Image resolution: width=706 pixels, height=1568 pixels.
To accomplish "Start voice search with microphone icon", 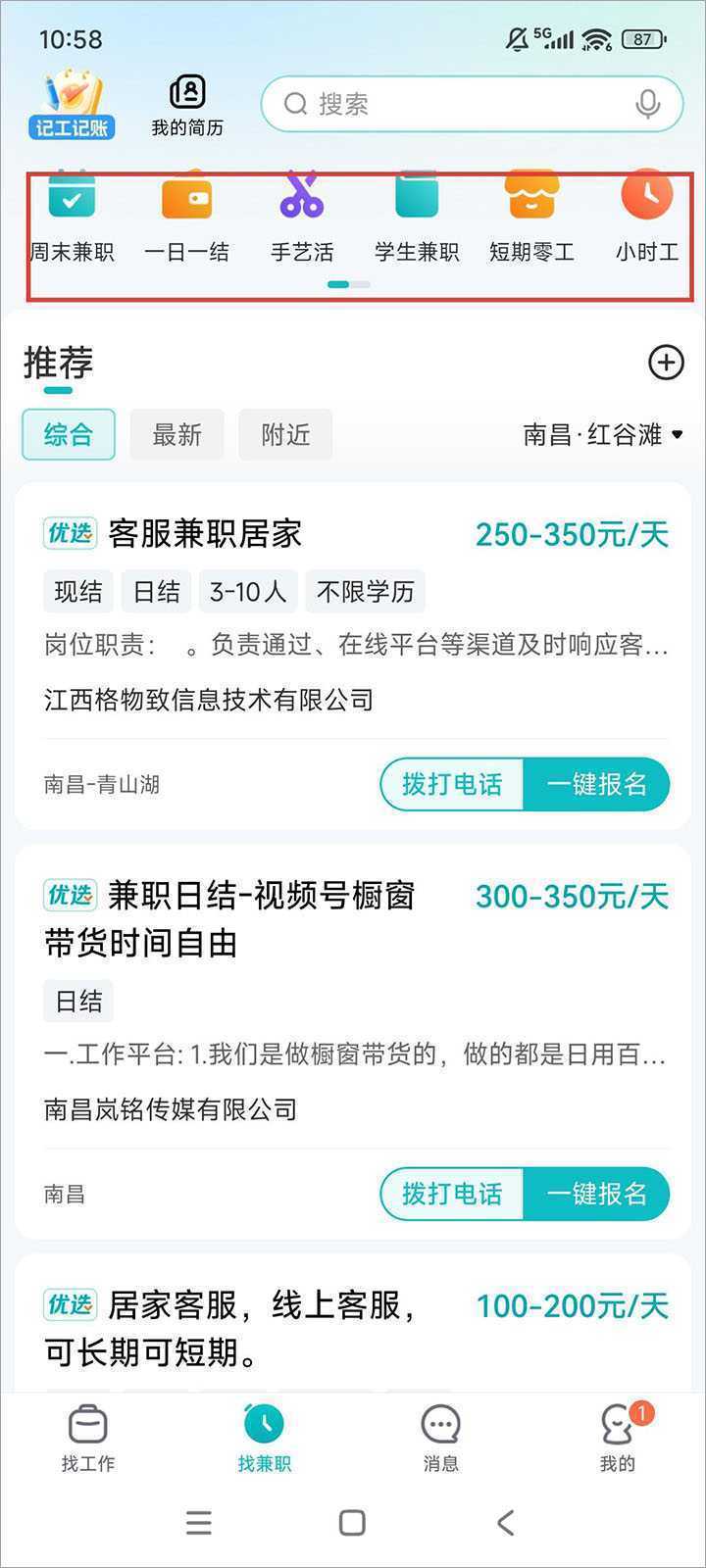I will (x=647, y=104).
